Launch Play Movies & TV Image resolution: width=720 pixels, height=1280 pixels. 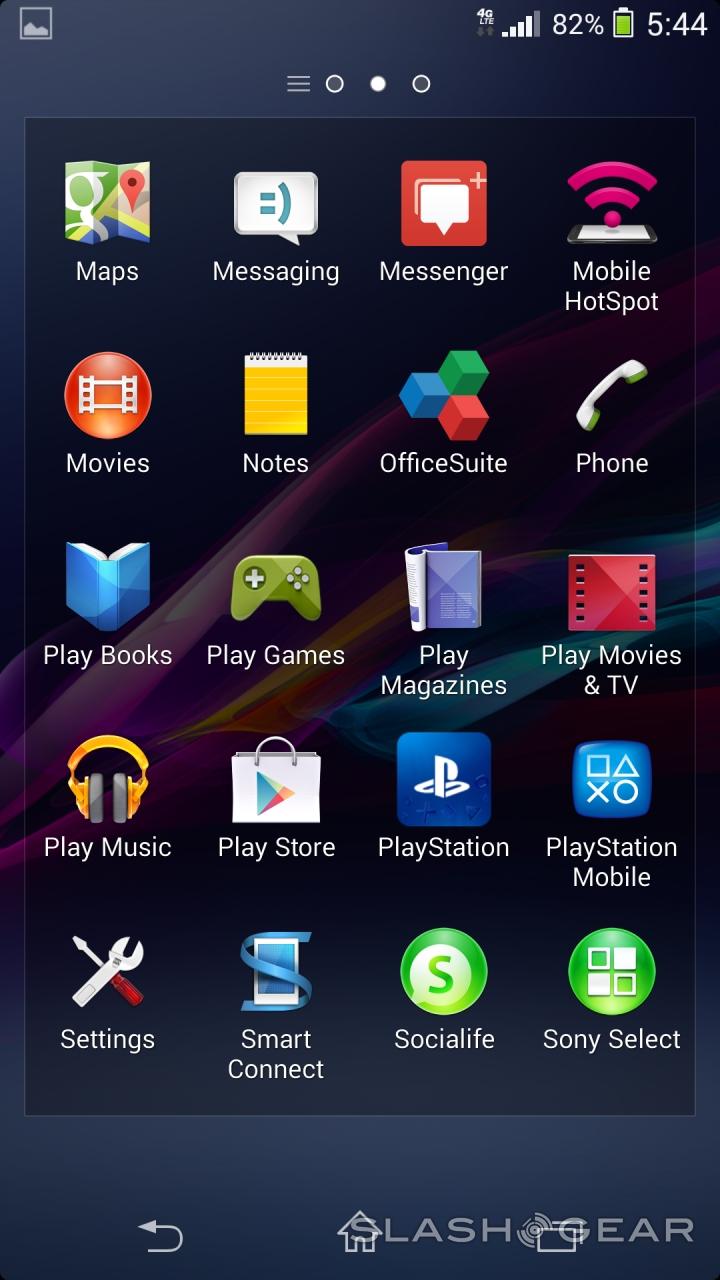(611, 590)
